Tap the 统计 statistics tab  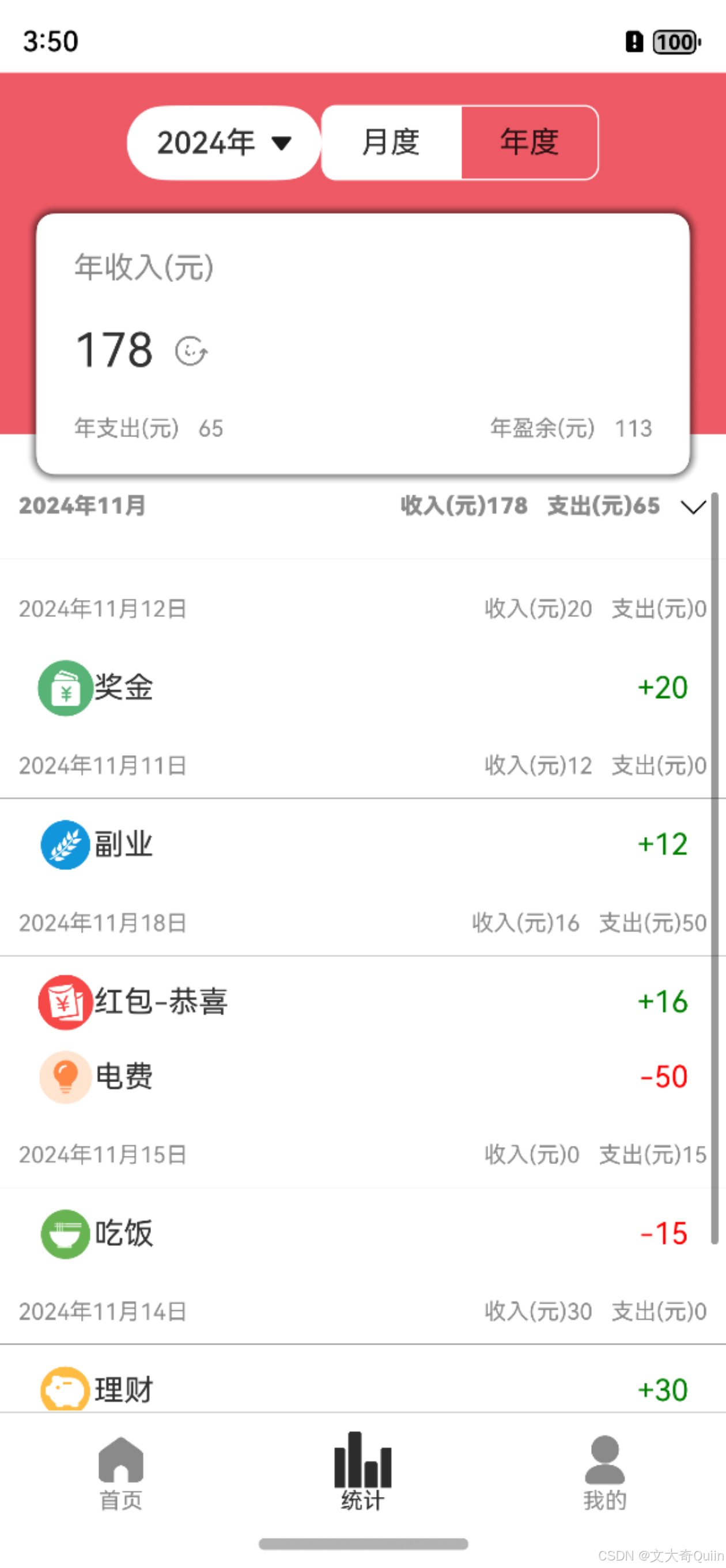coord(362,1473)
